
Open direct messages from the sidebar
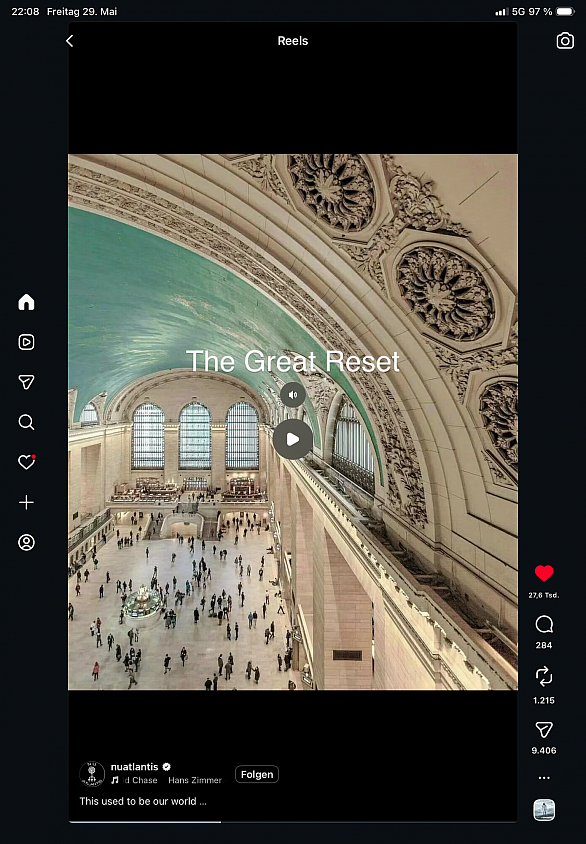(26, 382)
